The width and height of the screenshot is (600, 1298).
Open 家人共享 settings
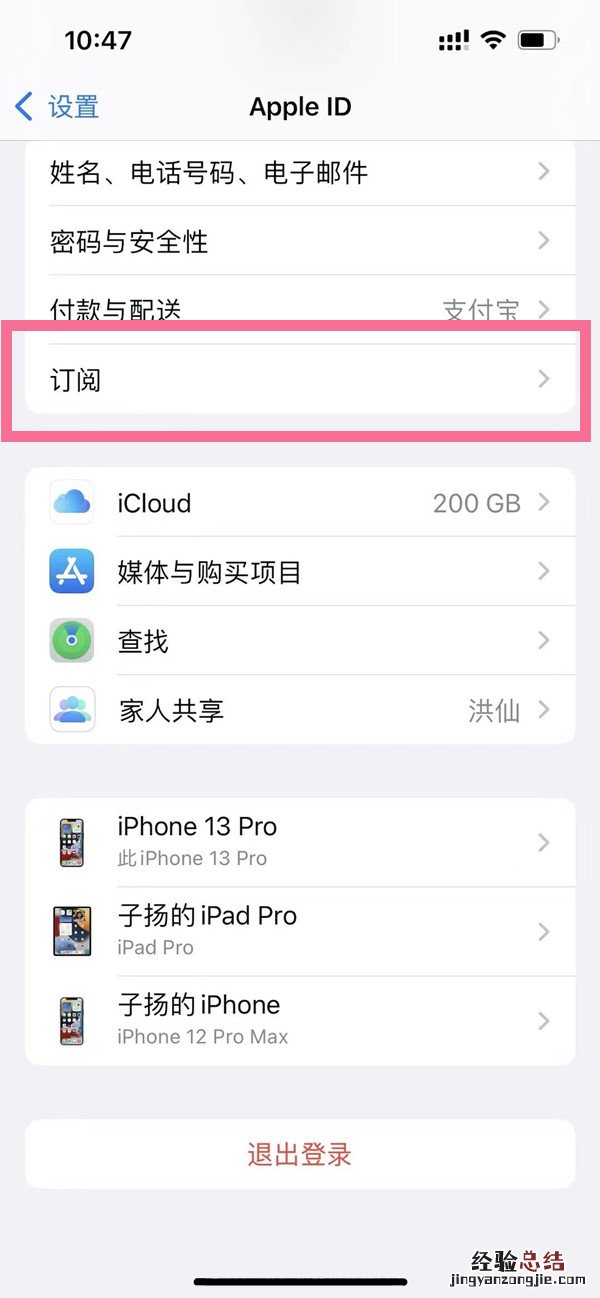[x=300, y=710]
